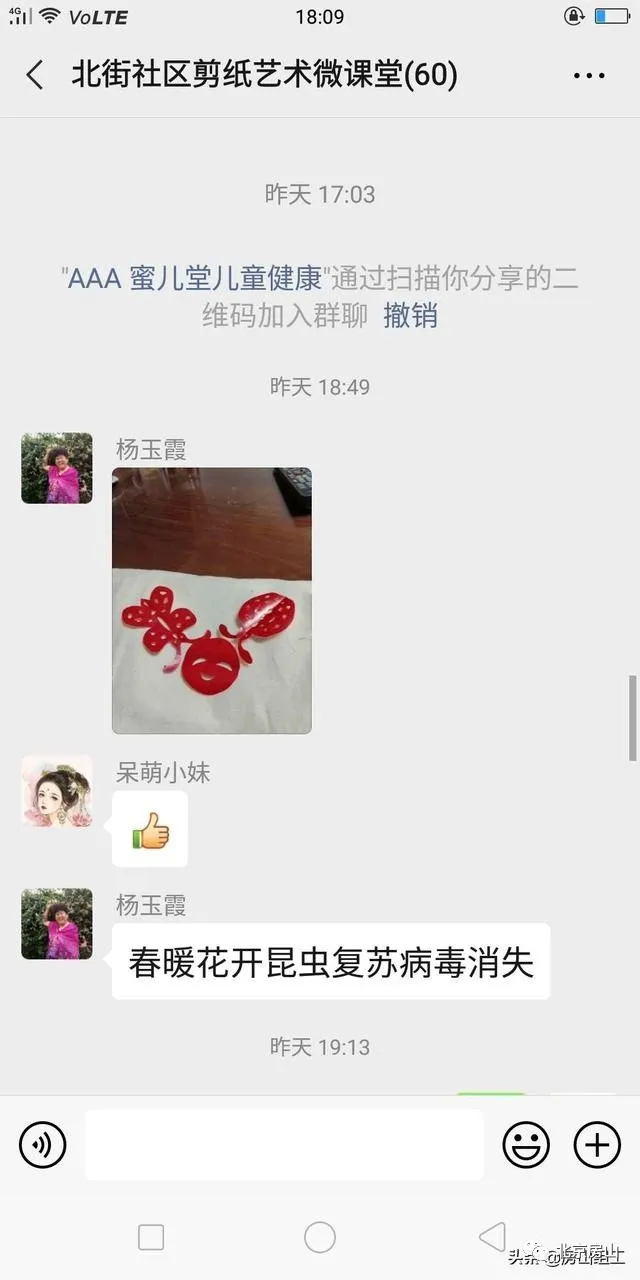The width and height of the screenshot is (640, 1280).
Task: Open the plus attachments menu
Action: (x=597, y=1144)
